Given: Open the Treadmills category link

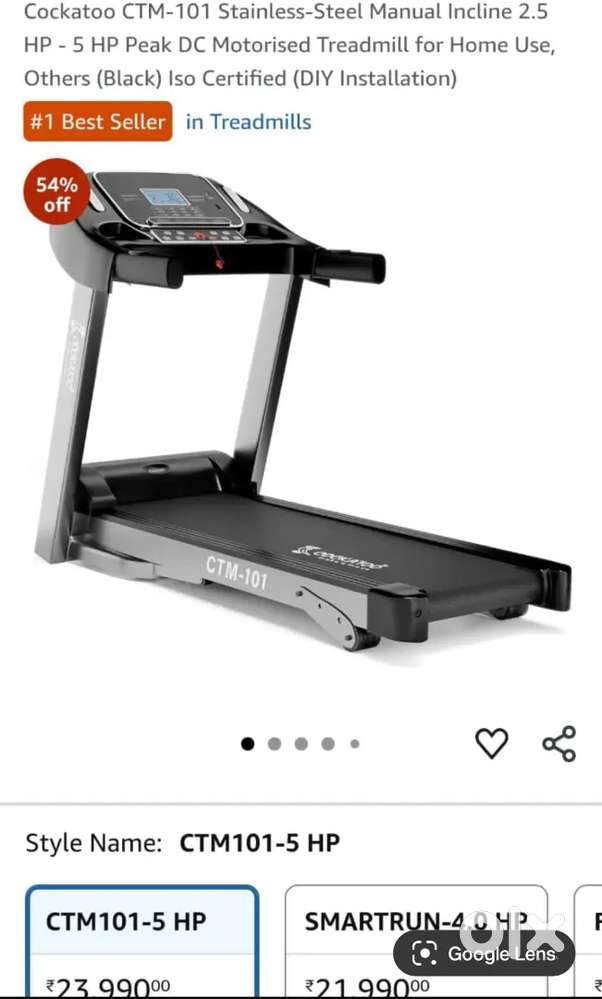Looking at the screenshot, I should pyautogui.click(x=248, y=122).
